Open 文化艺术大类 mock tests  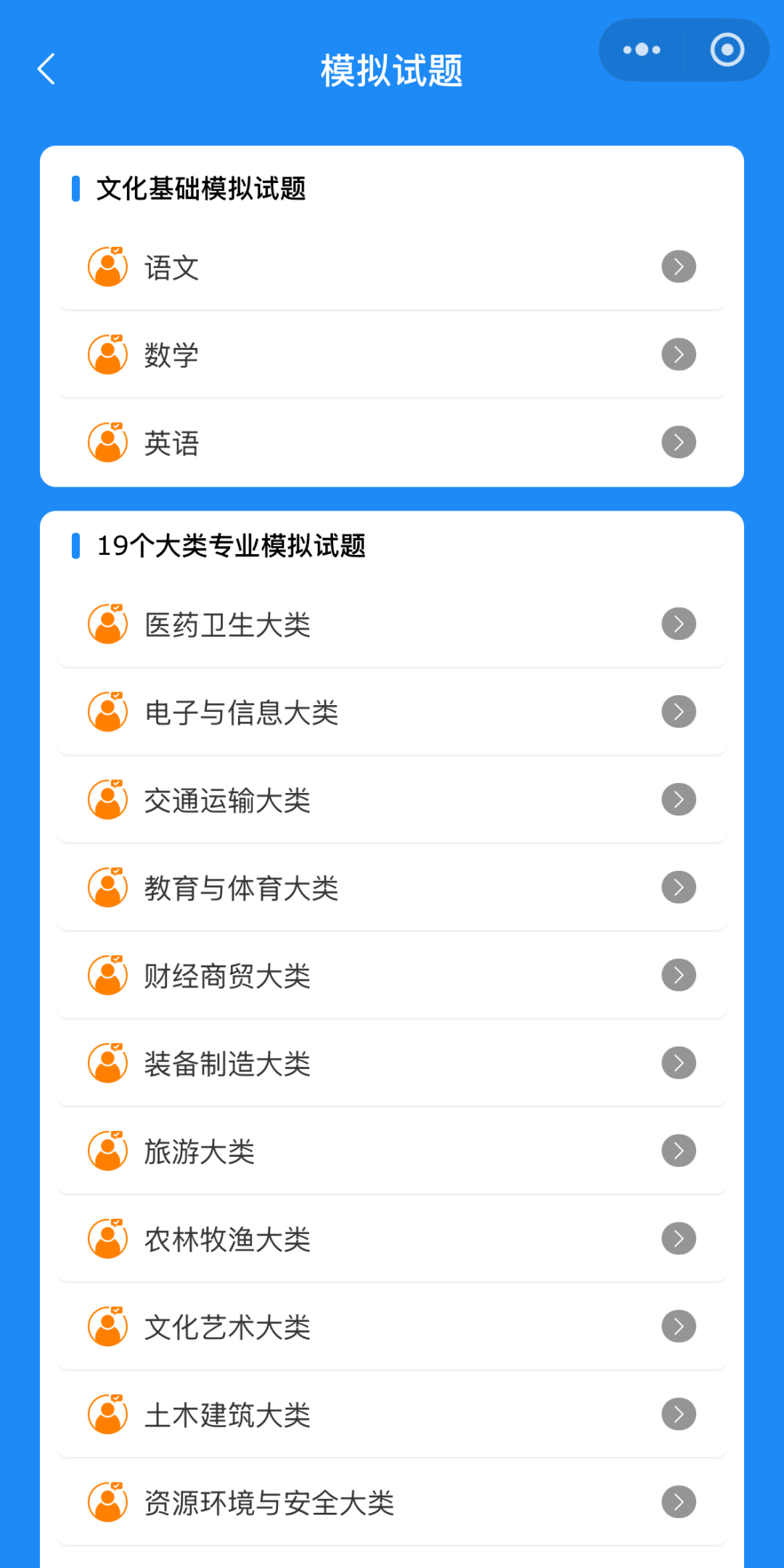(392, 1328)
